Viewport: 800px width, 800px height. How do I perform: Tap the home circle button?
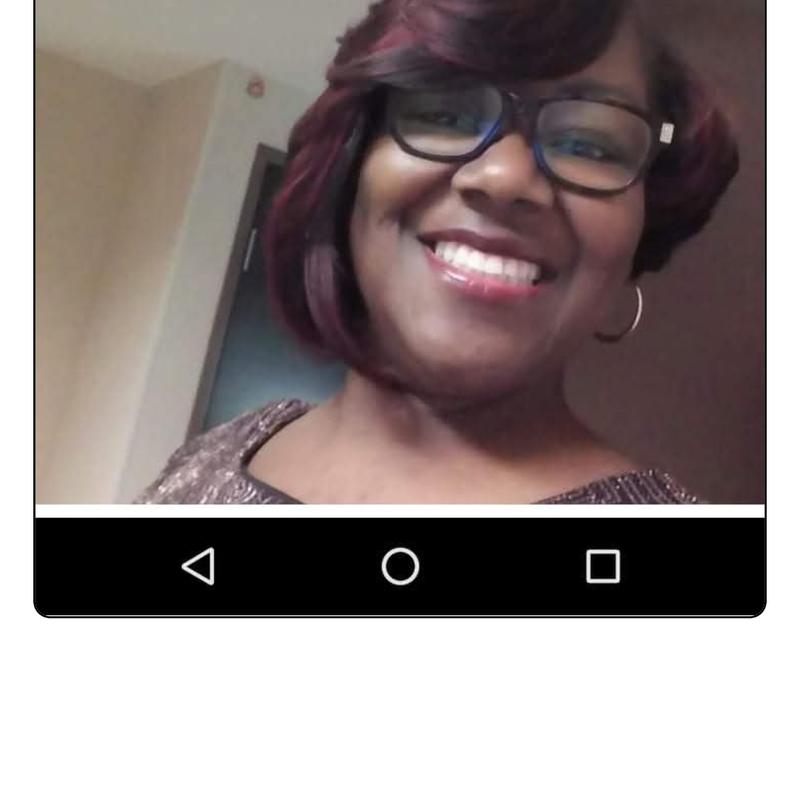pos(400,566)
